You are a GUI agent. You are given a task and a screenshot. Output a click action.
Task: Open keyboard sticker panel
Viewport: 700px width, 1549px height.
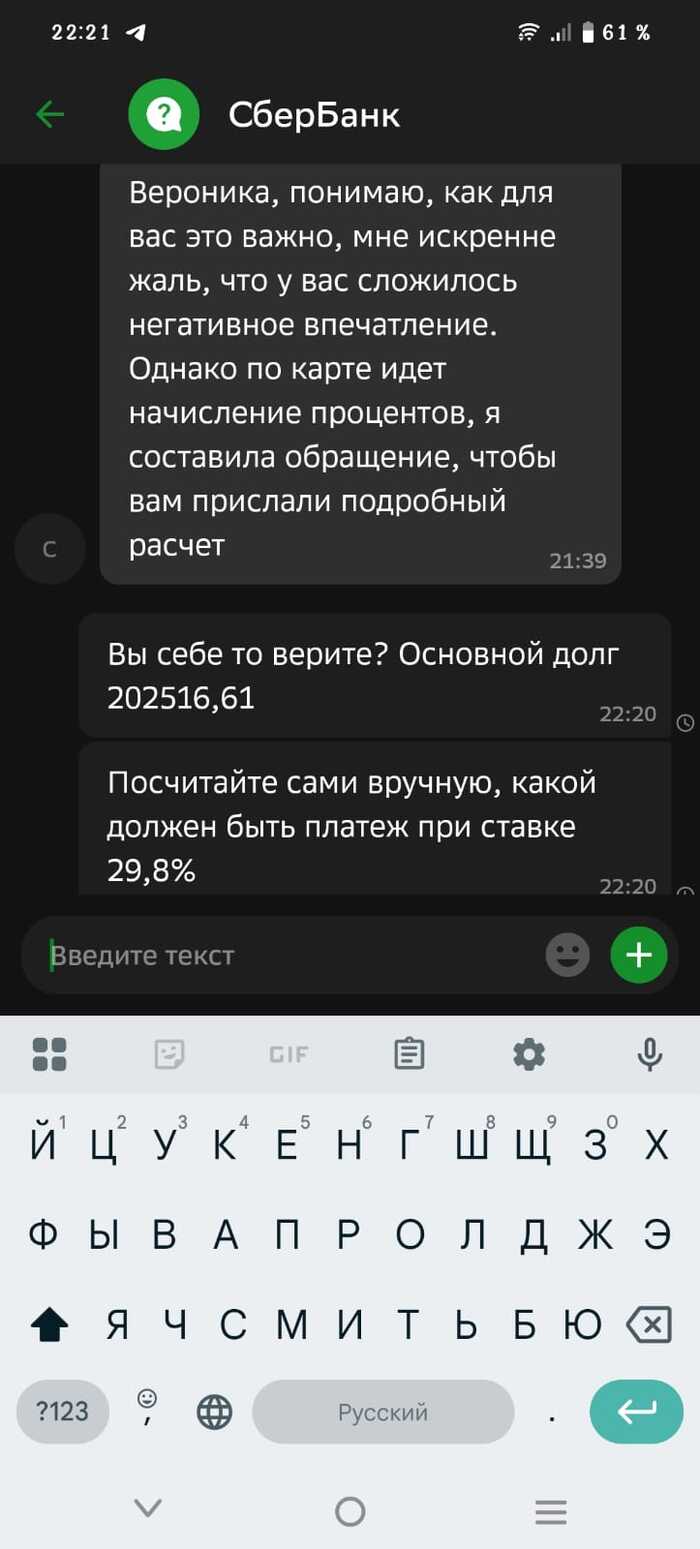pyautogui.click(x=170, y=1054)
